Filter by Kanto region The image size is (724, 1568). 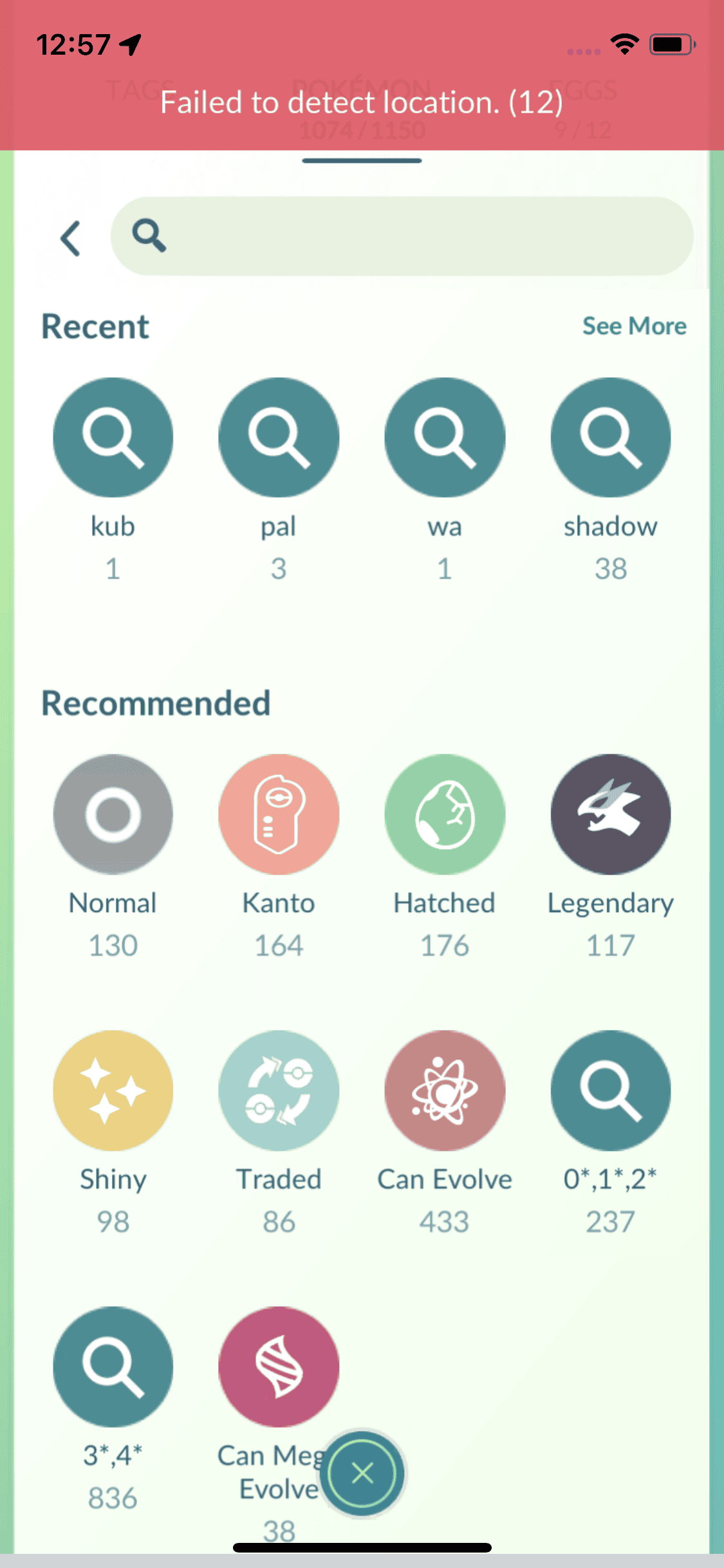[x=279, y=814]
